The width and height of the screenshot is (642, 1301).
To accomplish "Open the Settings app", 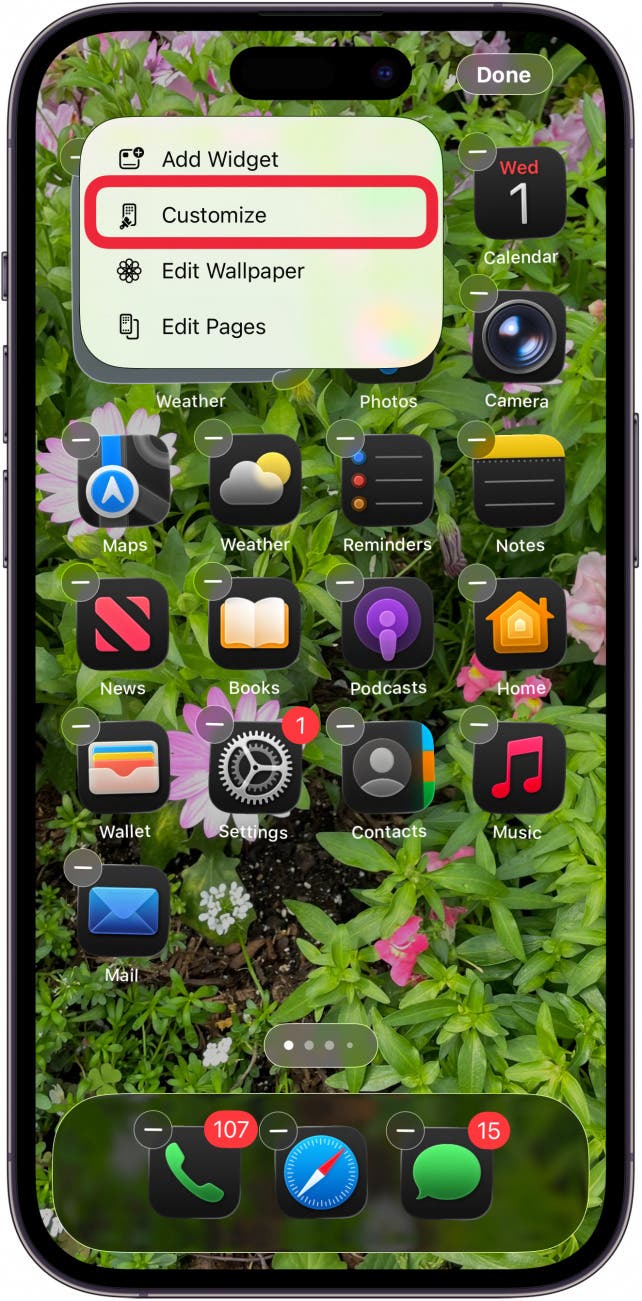I will [254, 768].
